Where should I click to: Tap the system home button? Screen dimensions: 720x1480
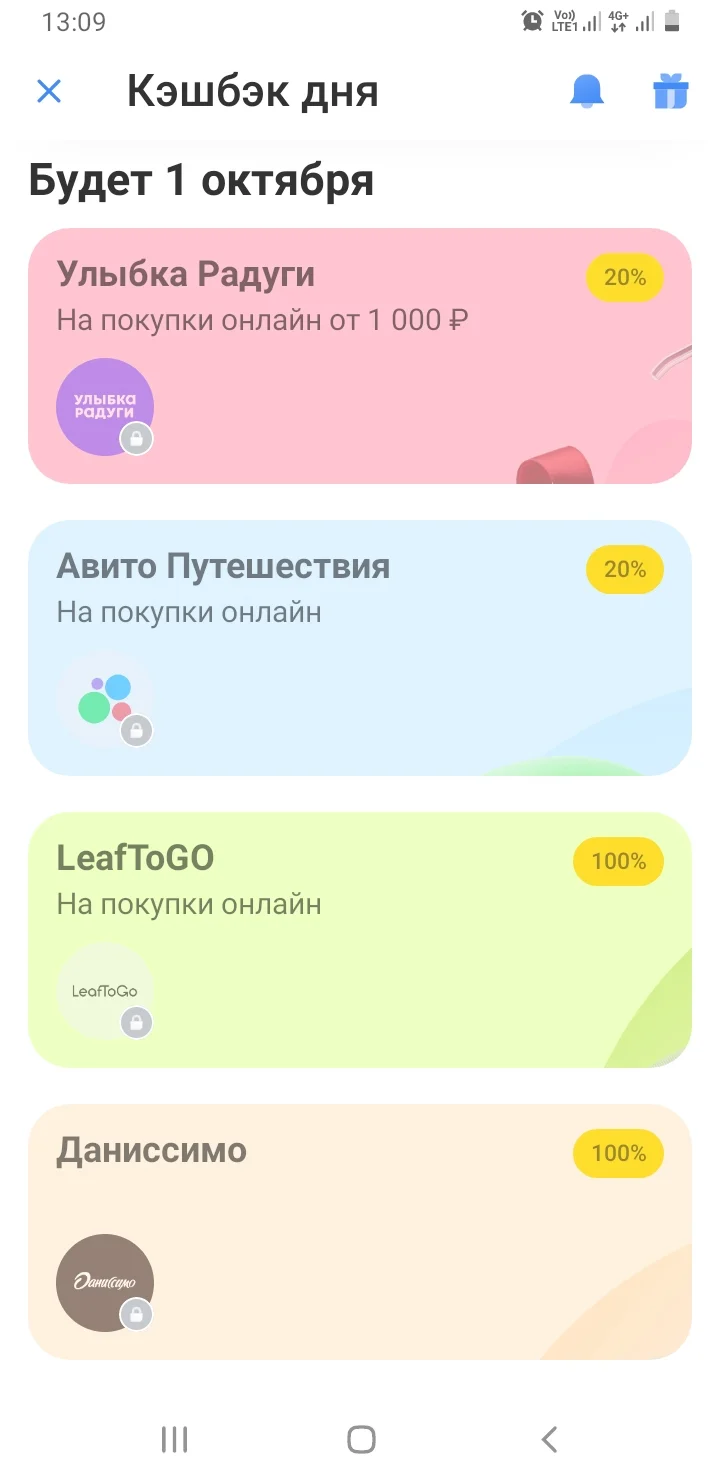point(361,1439)
